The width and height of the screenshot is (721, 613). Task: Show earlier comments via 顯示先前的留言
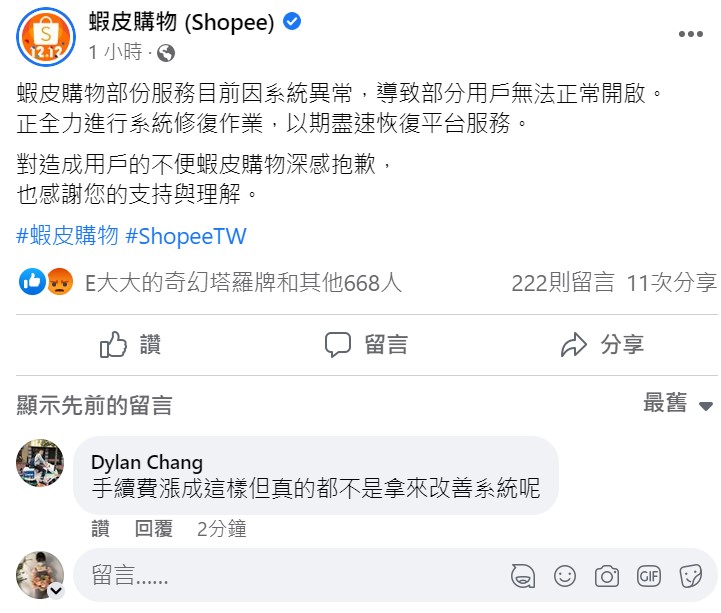[x=94, y=405]
